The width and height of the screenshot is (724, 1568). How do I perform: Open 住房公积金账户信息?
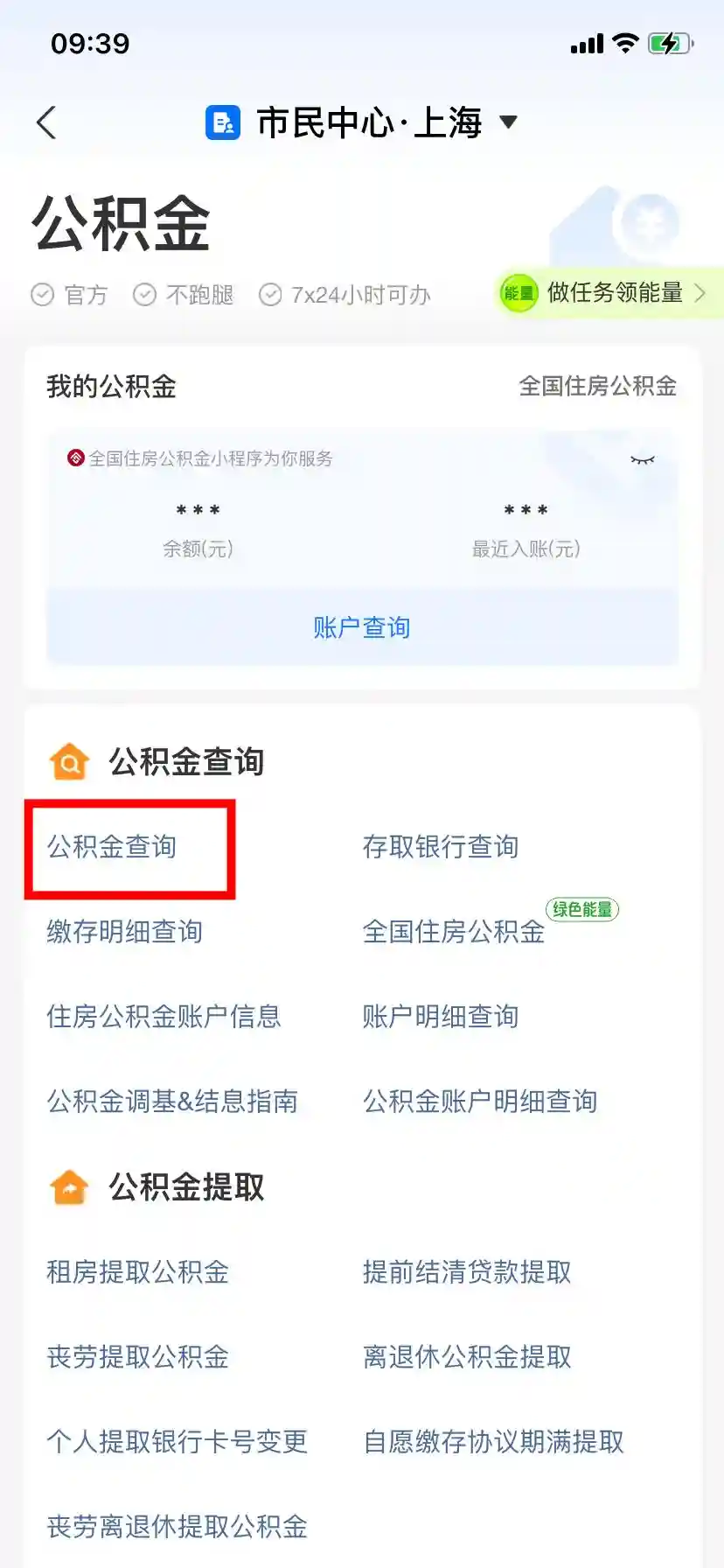[x=164, y=1017]
